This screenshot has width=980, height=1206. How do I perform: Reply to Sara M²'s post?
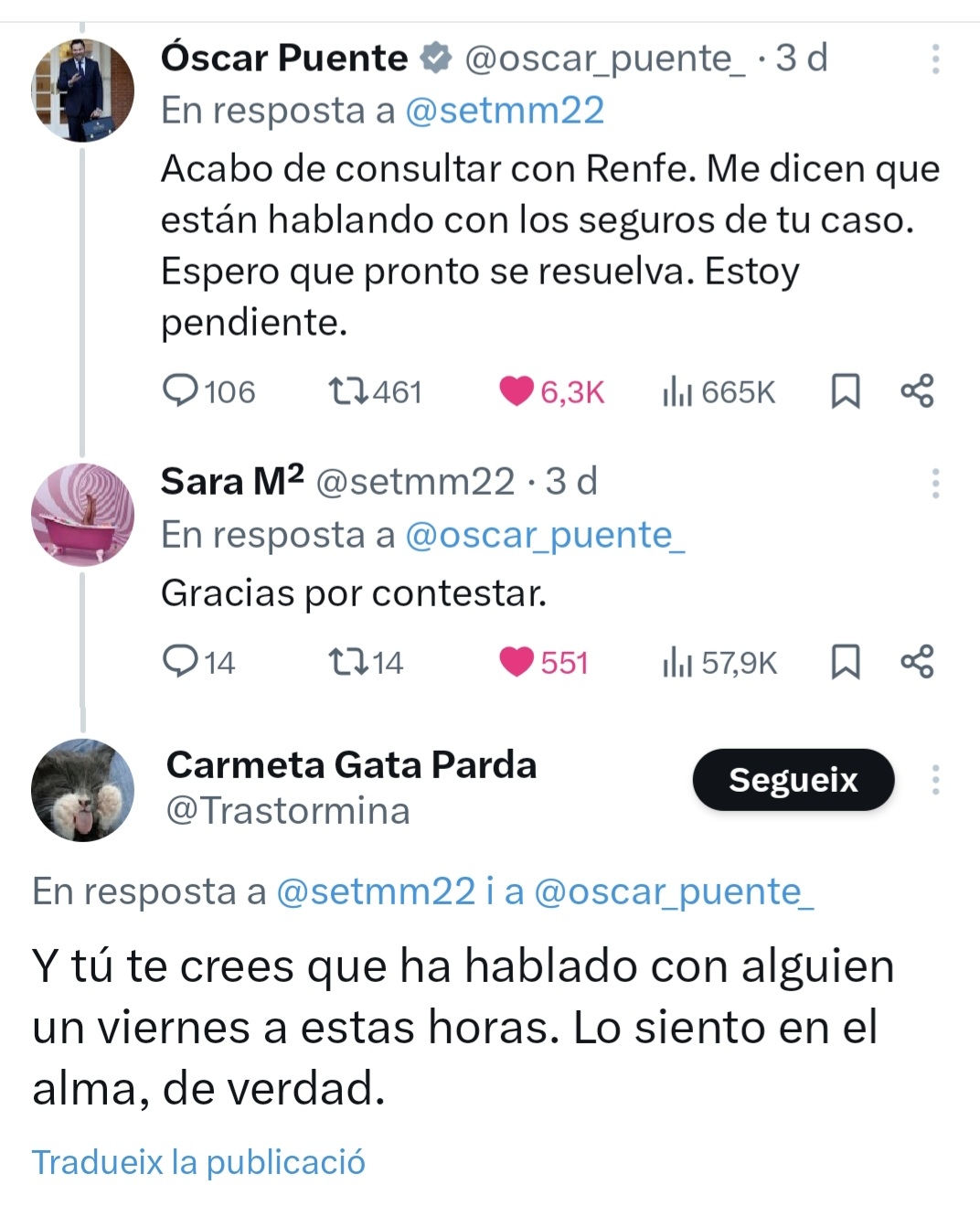coord(180,661)
